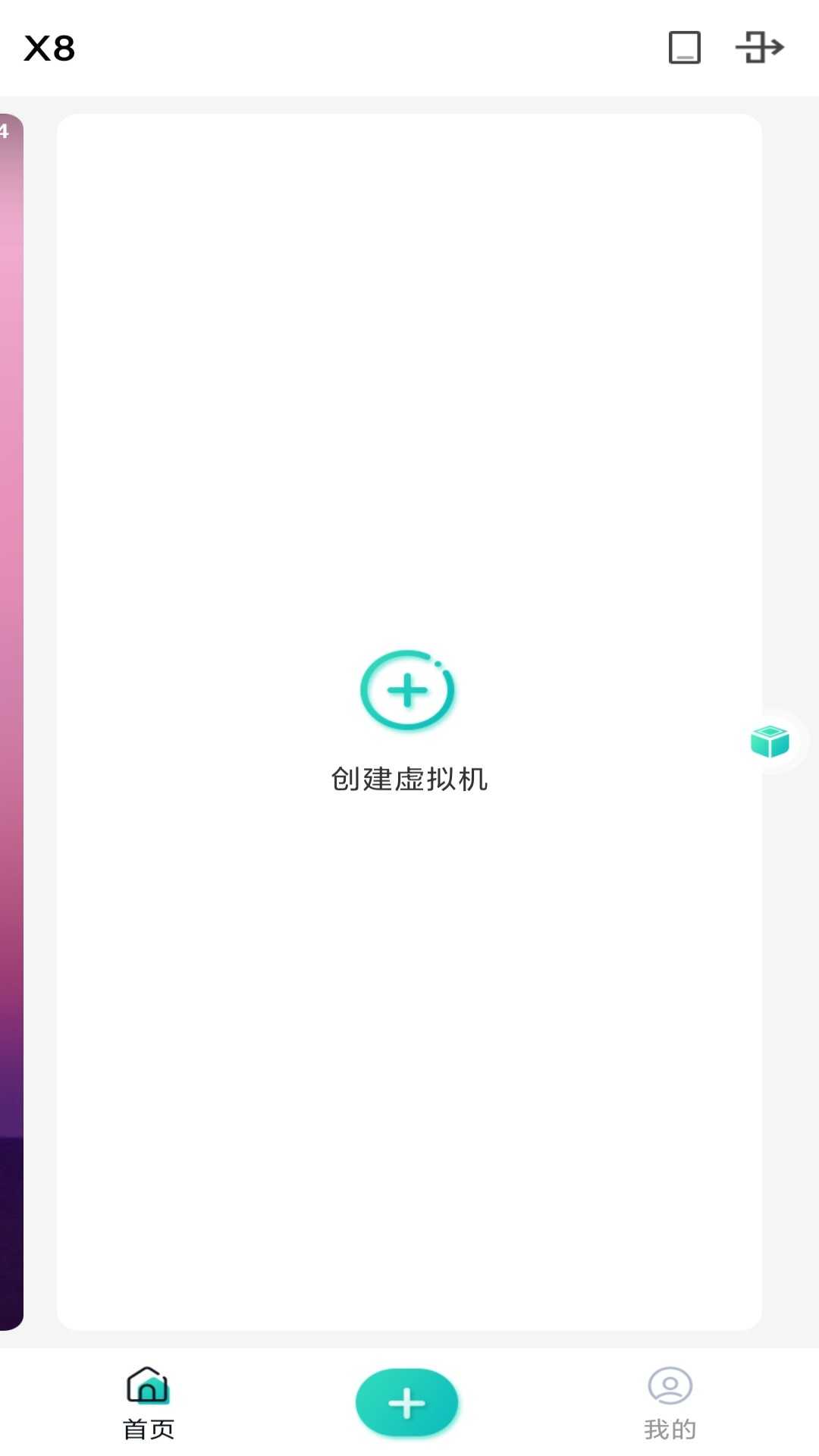Screen dimensions: 819x1456
Task: Tap the green plus button in bottom bar
Action: (407, 1403)
